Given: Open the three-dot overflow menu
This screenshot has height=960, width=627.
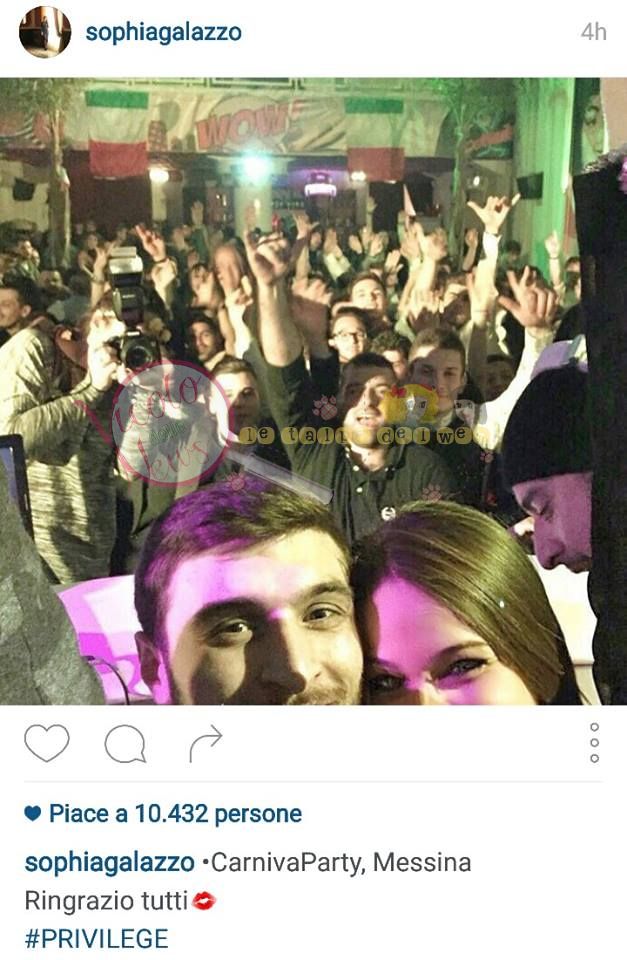Looking at the screenshot, I should [594, 743].
